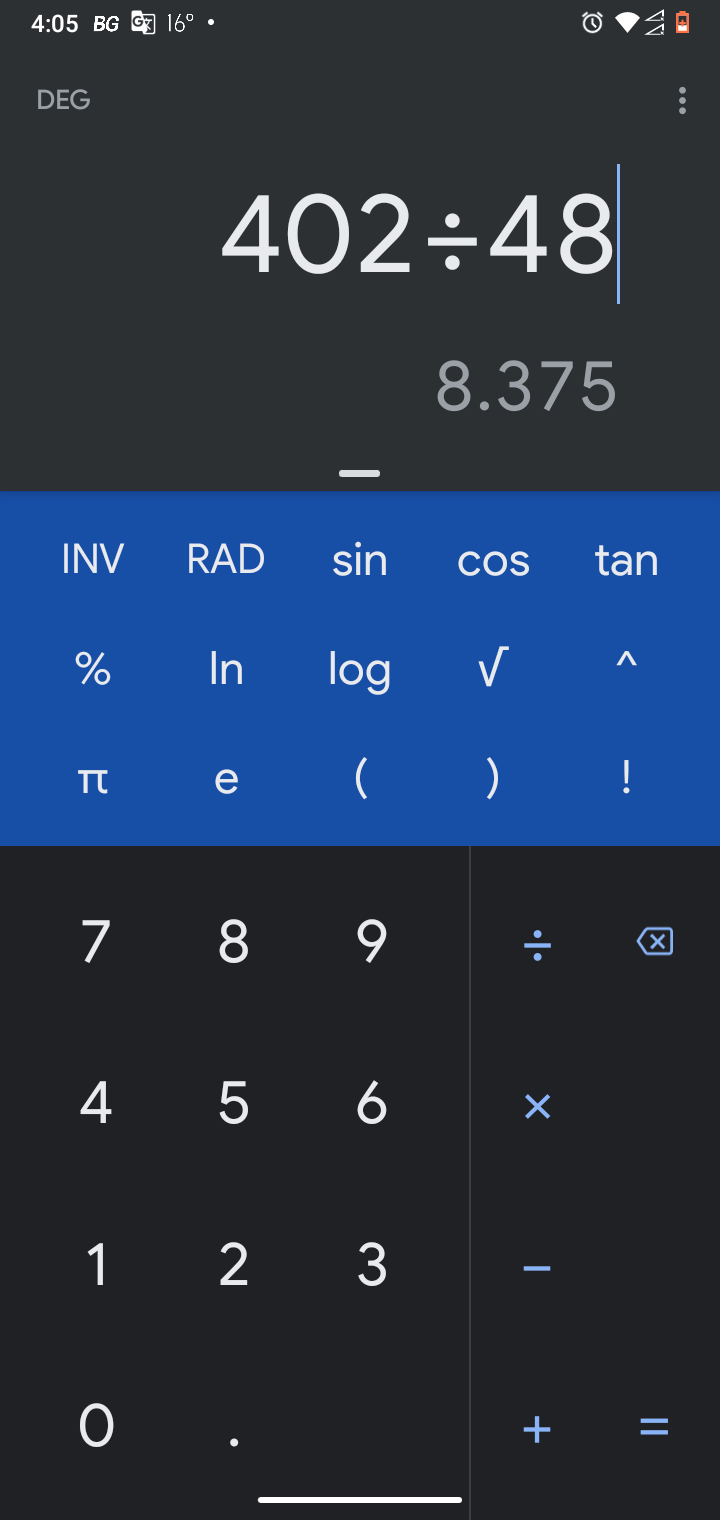This screenshot has height=1520, width=720.
Task: Tap the factorial key
Action: [x=626, y=778]
